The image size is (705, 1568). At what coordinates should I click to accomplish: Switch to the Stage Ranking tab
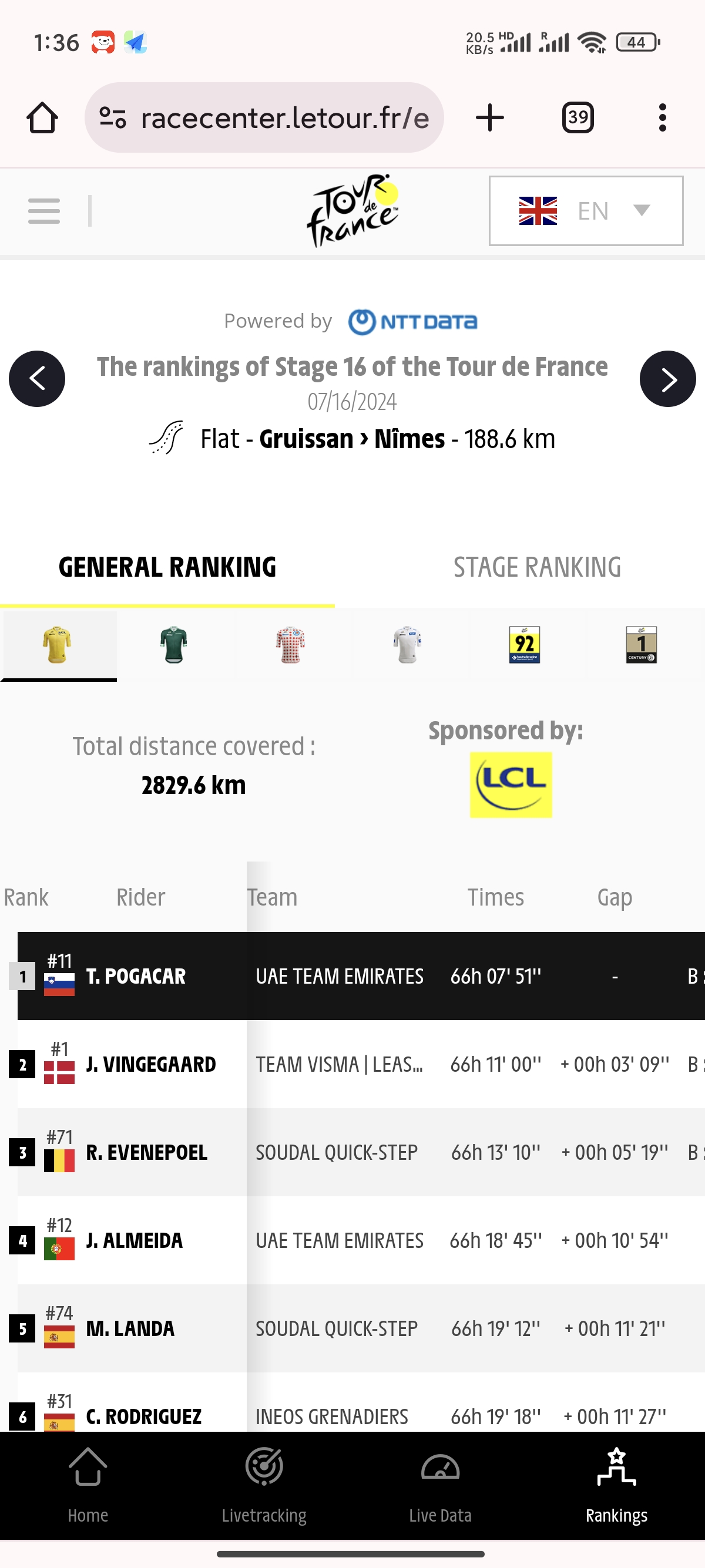pyautogui.click(x=537, y=567)
